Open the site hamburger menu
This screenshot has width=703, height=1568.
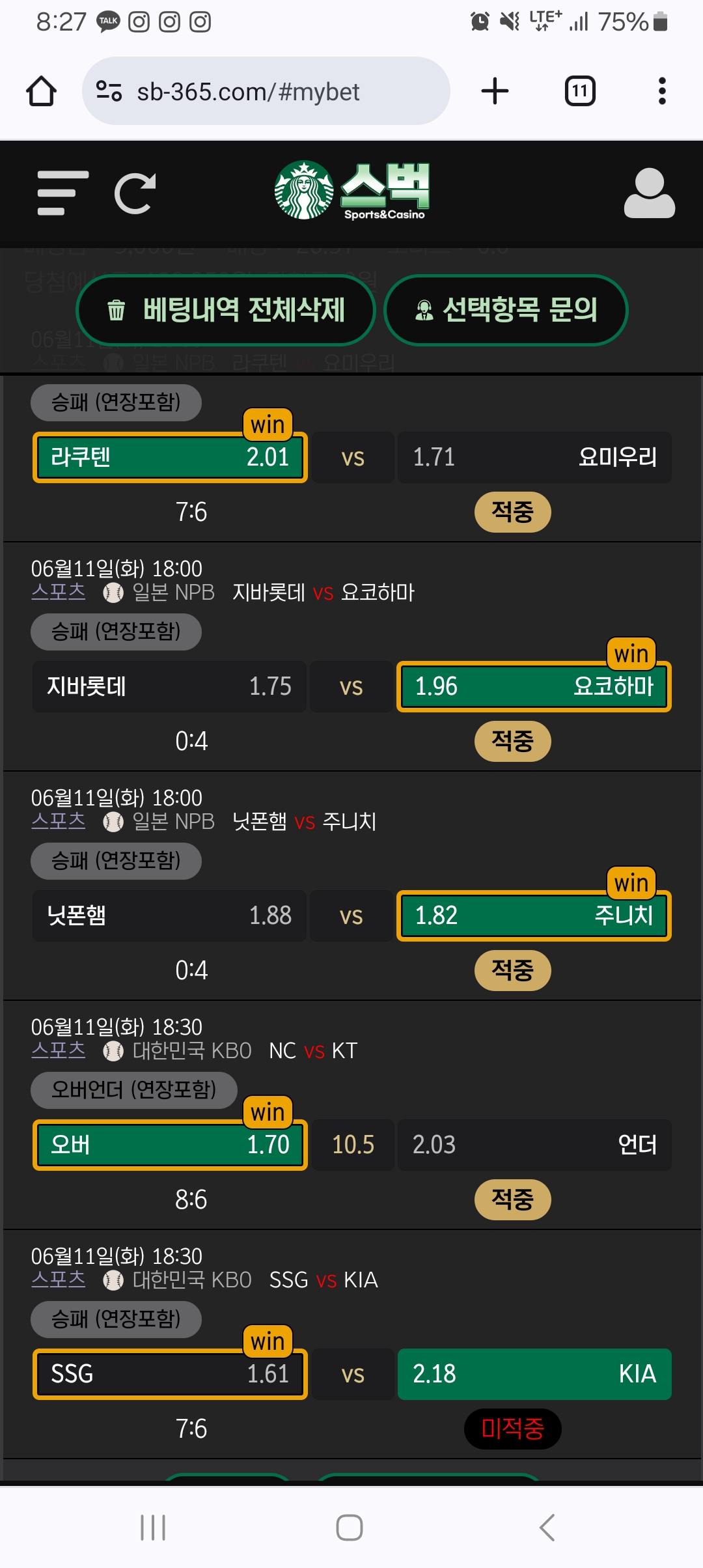[62, 193]
